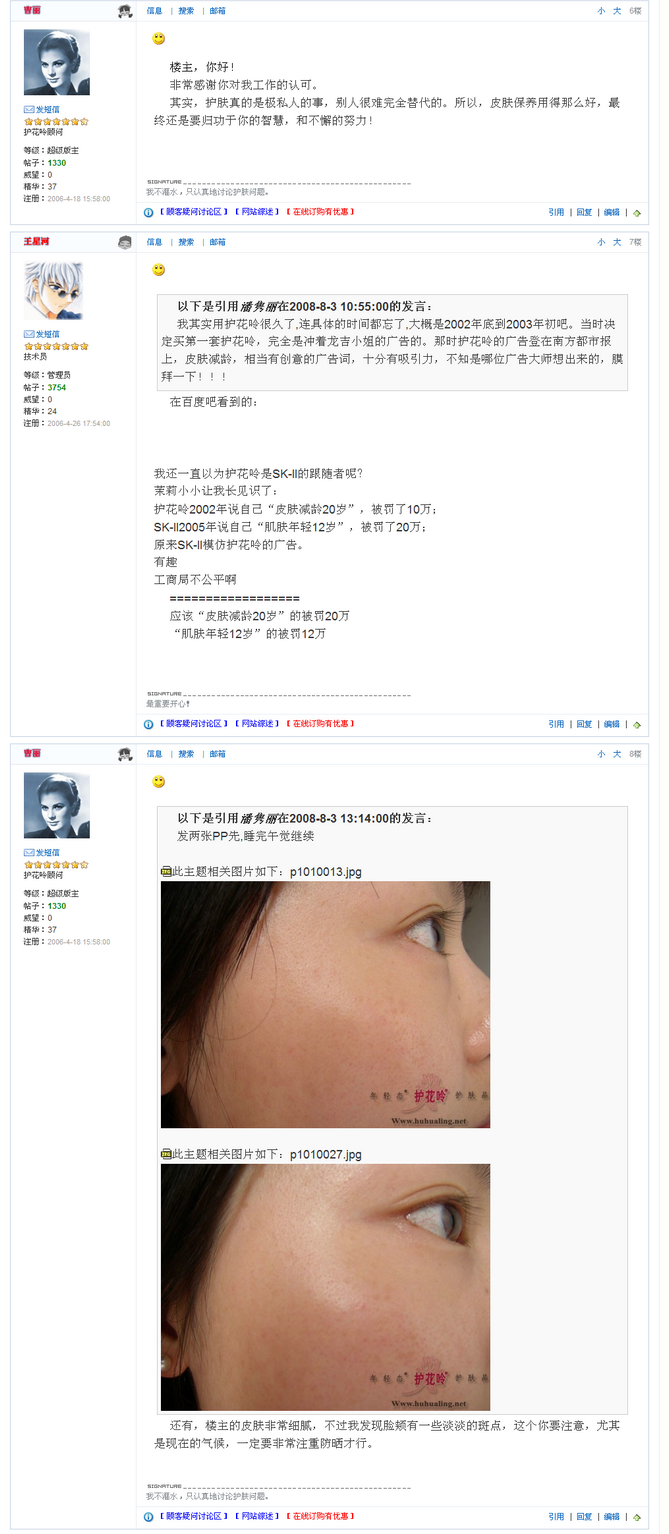Edit the 6楼 post
The height and width of the screenshot is (1534, 669).
[x=611, y=212]
